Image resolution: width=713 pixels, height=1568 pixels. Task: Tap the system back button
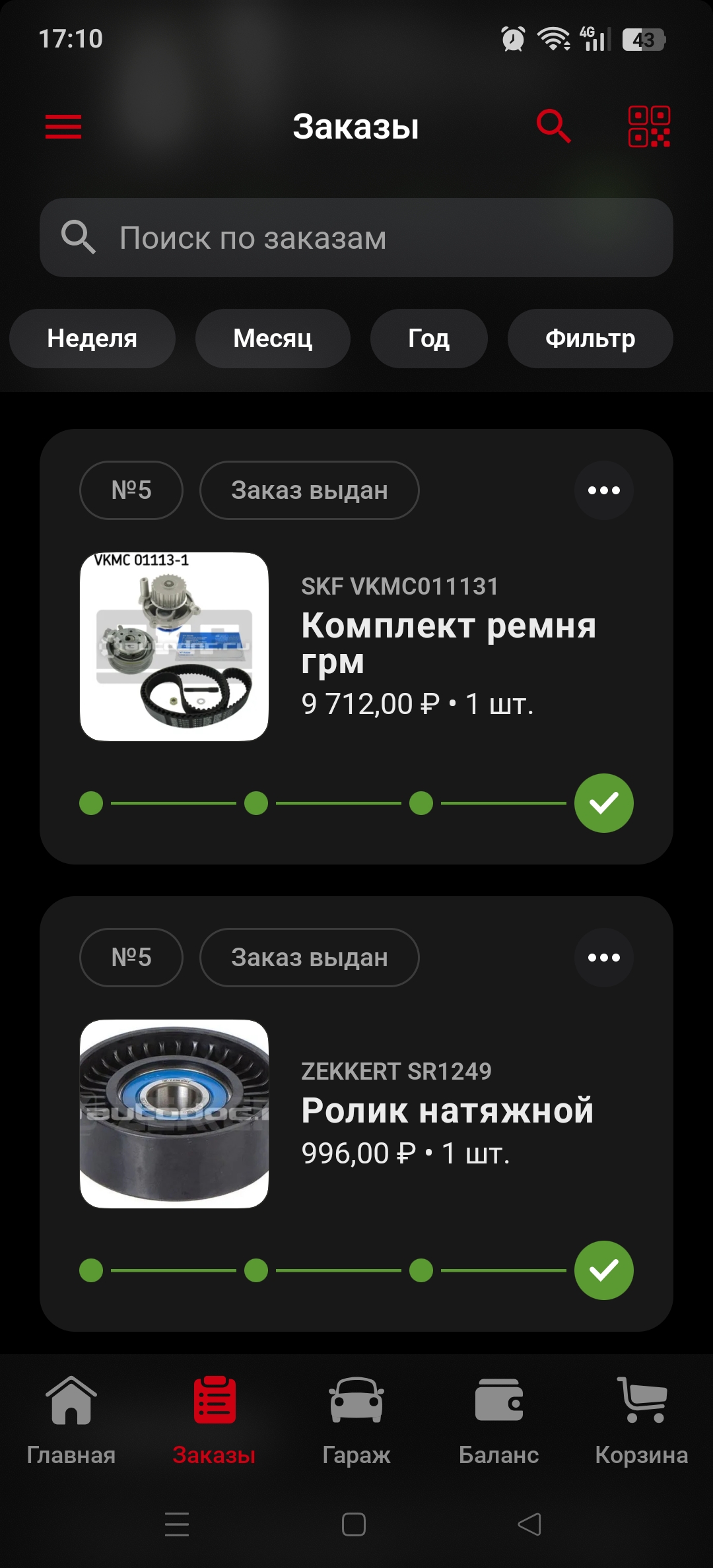point(529,1524)
